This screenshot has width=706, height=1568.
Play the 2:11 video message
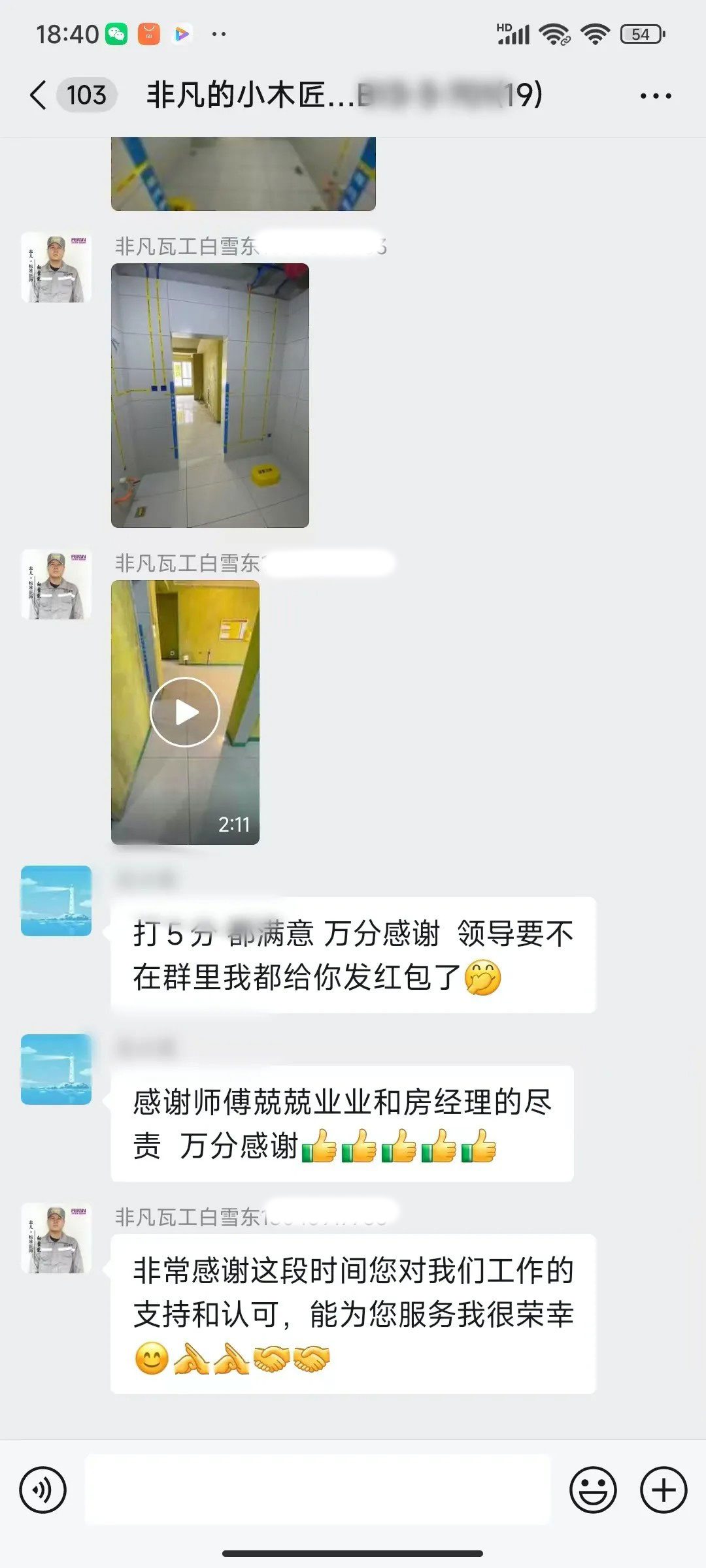coord(185,712)
